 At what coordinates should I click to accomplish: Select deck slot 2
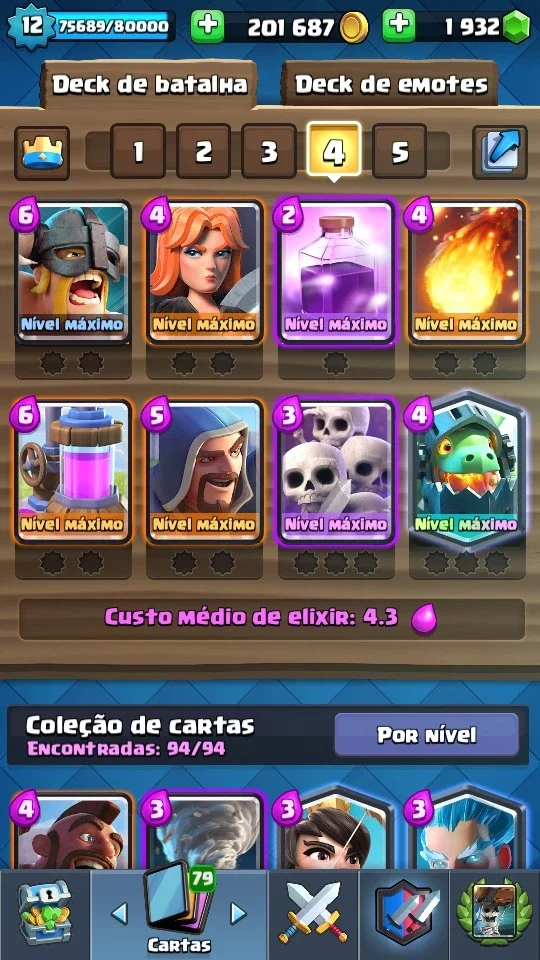click(x=203, y=151)
